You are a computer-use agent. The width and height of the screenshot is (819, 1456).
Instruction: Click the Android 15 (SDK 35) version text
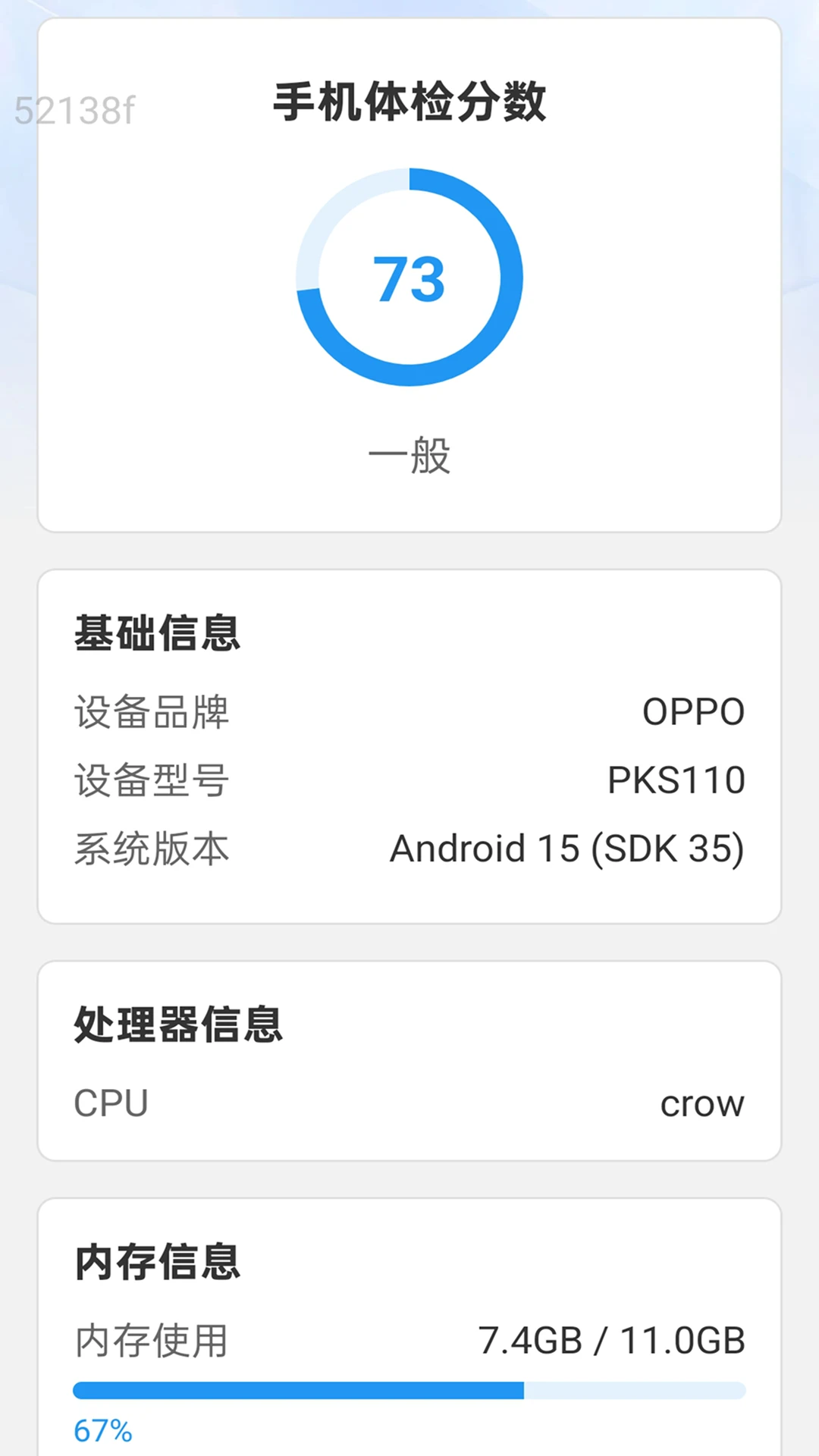[567, 849]
